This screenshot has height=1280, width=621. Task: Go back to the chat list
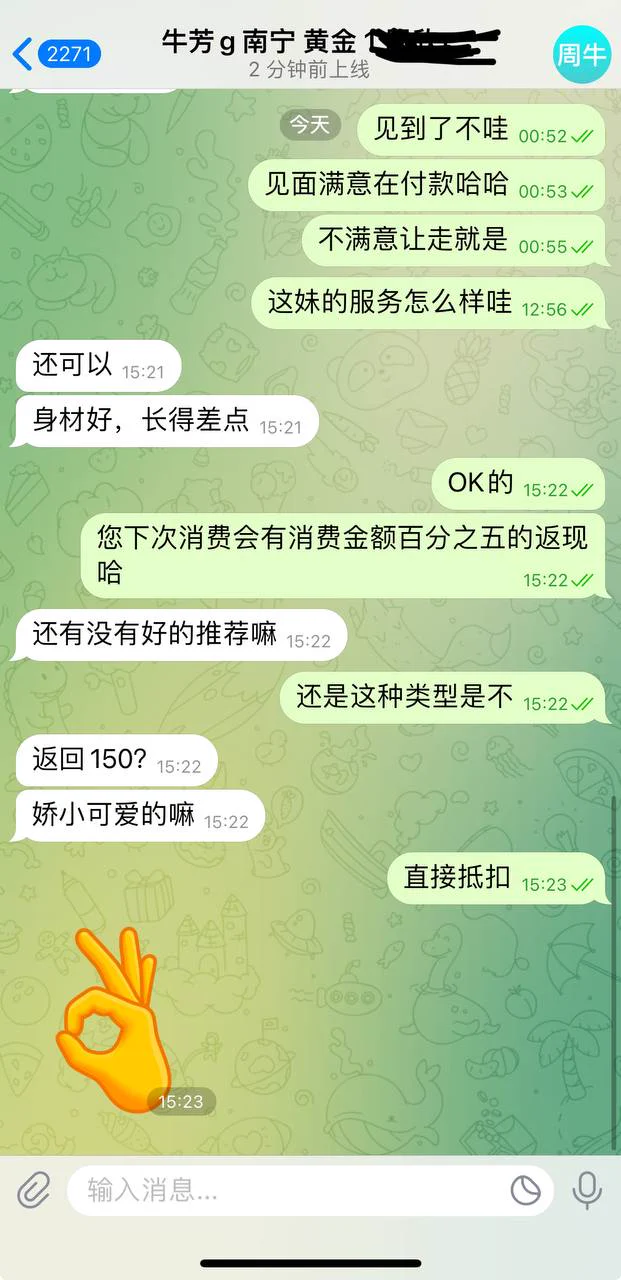(x=55, y=53)
